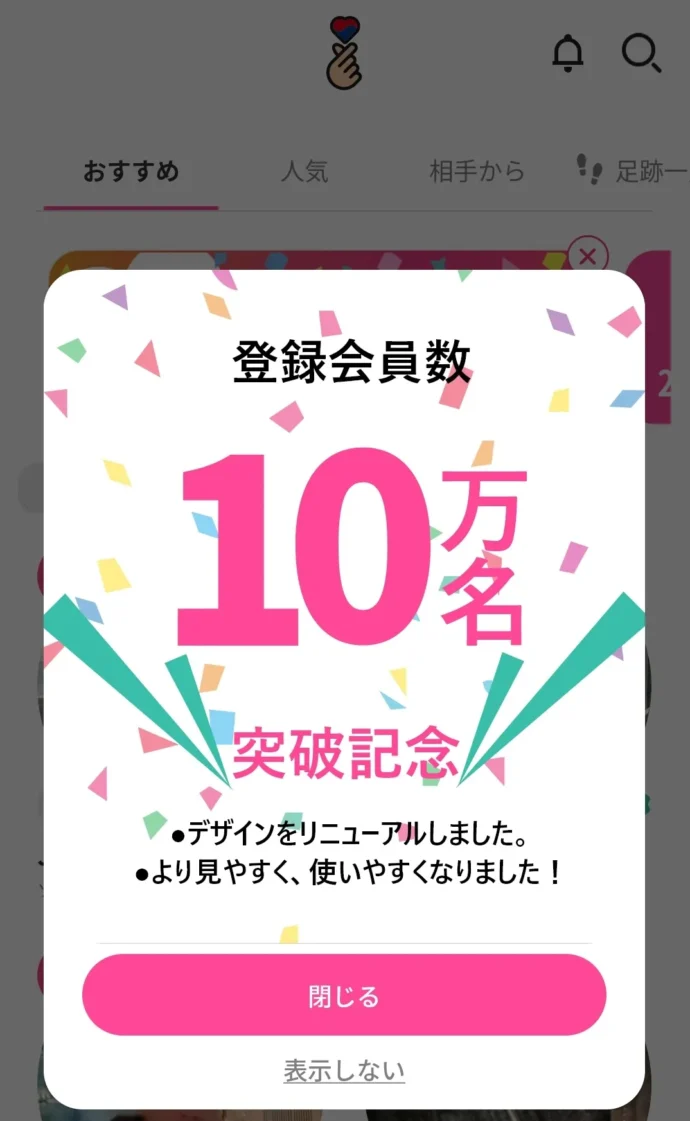This screenshot has height=1121, width=690.
Task: Select the 表示しない link
Action: pyautogui.click(x=344, y=1071)
